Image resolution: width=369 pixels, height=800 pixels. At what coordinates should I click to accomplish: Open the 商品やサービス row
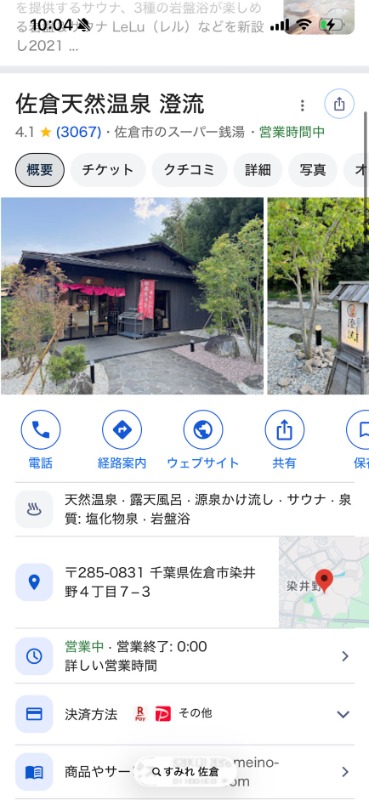coord(185,772)
